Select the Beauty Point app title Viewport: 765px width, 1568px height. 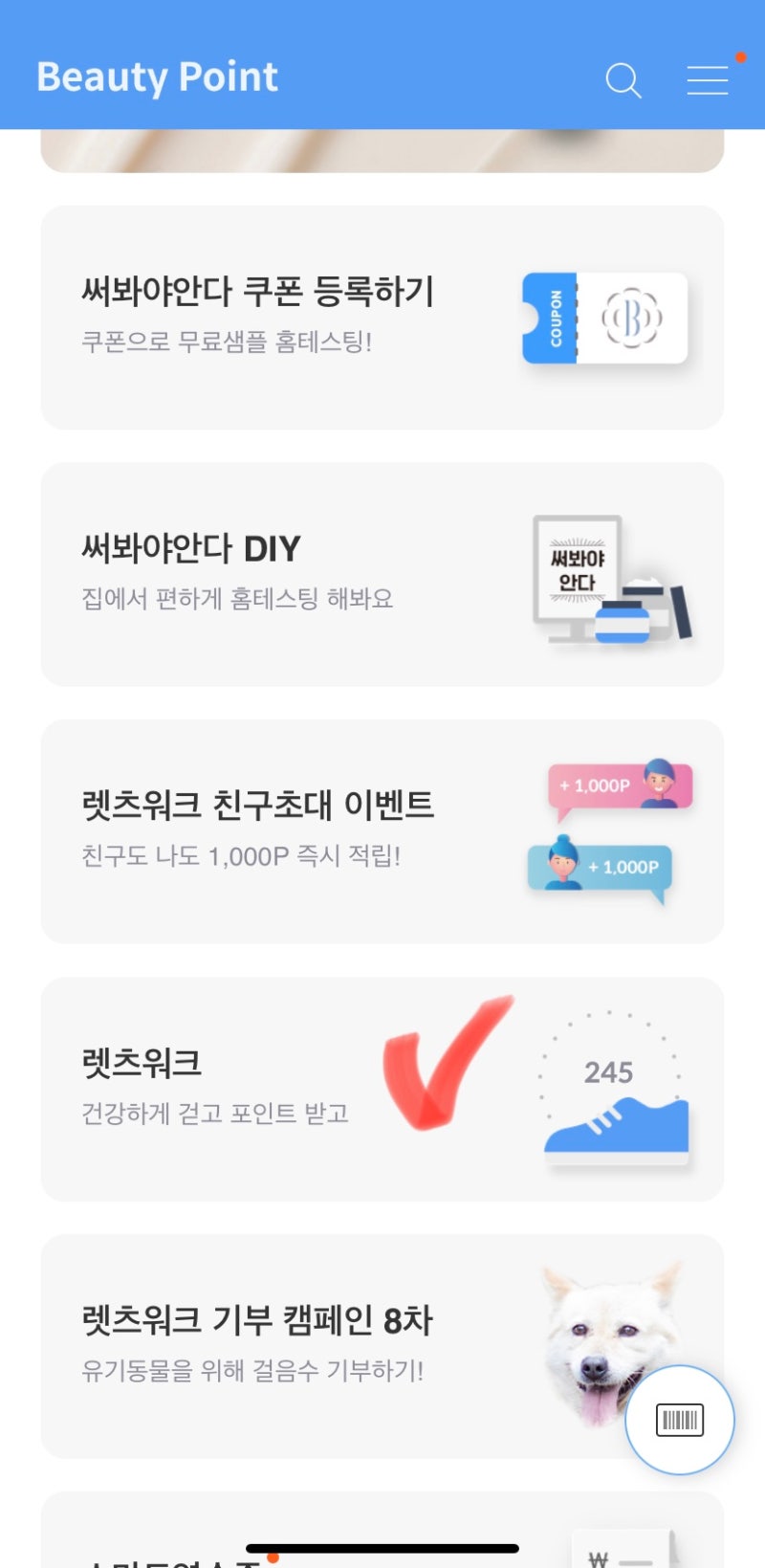coord(157,77)
